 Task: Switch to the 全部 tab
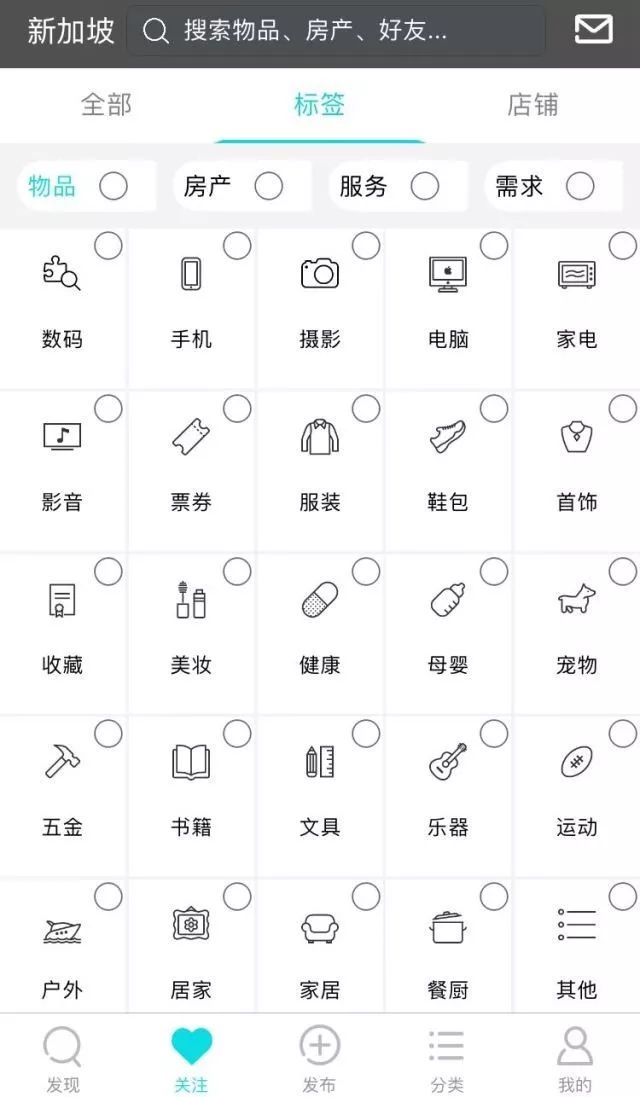[x=106, y=105]
